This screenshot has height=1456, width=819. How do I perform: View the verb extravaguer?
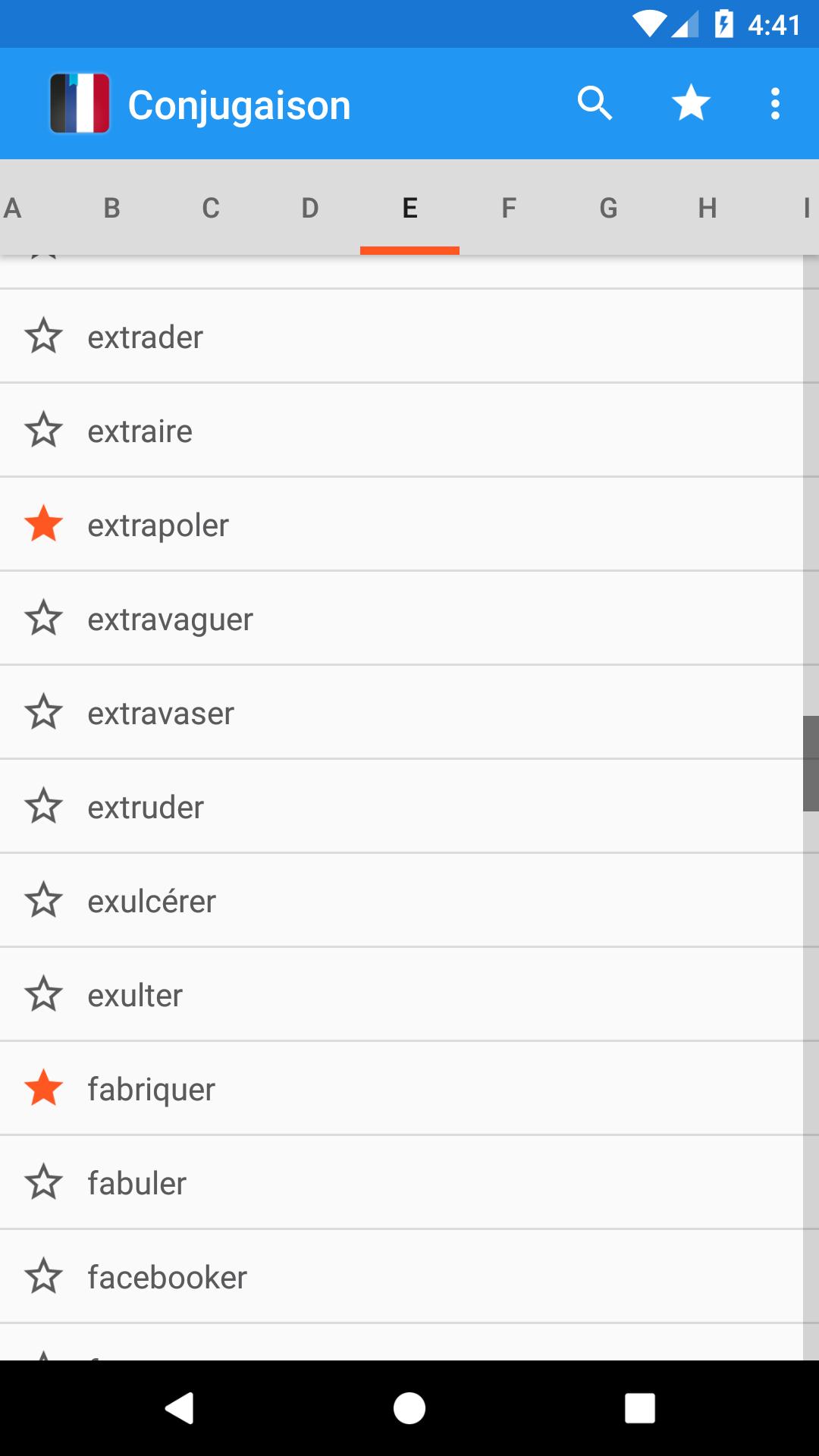171,620
